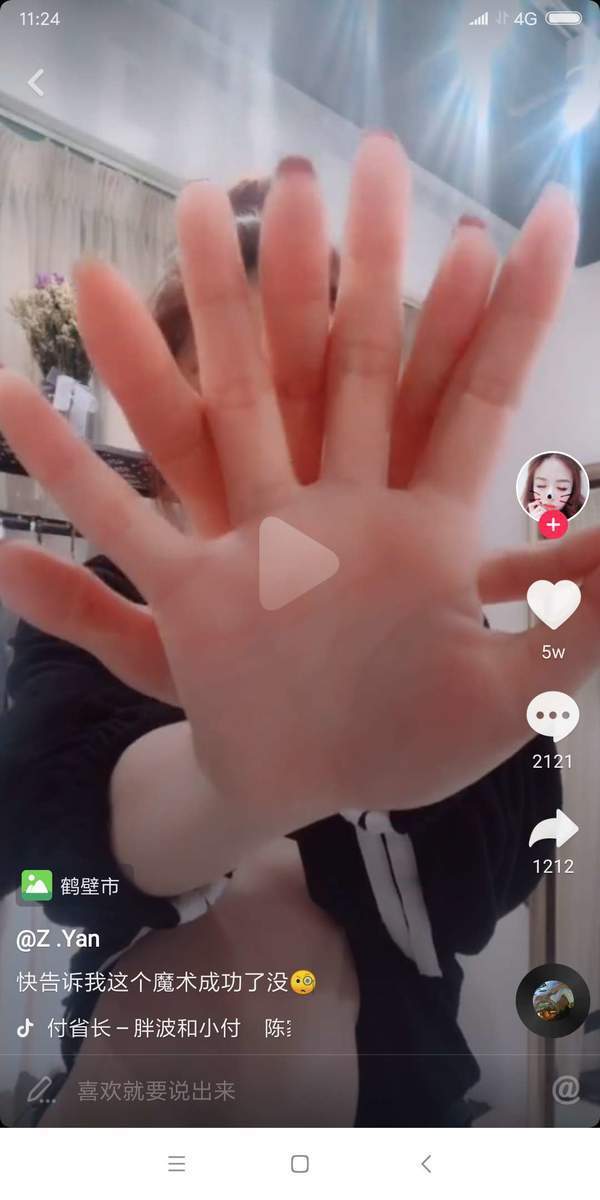Viewport: 600px width, 1200px height.
Task: Open the 付省长 – 胖波和小付 music track
Action: tap(143, 1028)
